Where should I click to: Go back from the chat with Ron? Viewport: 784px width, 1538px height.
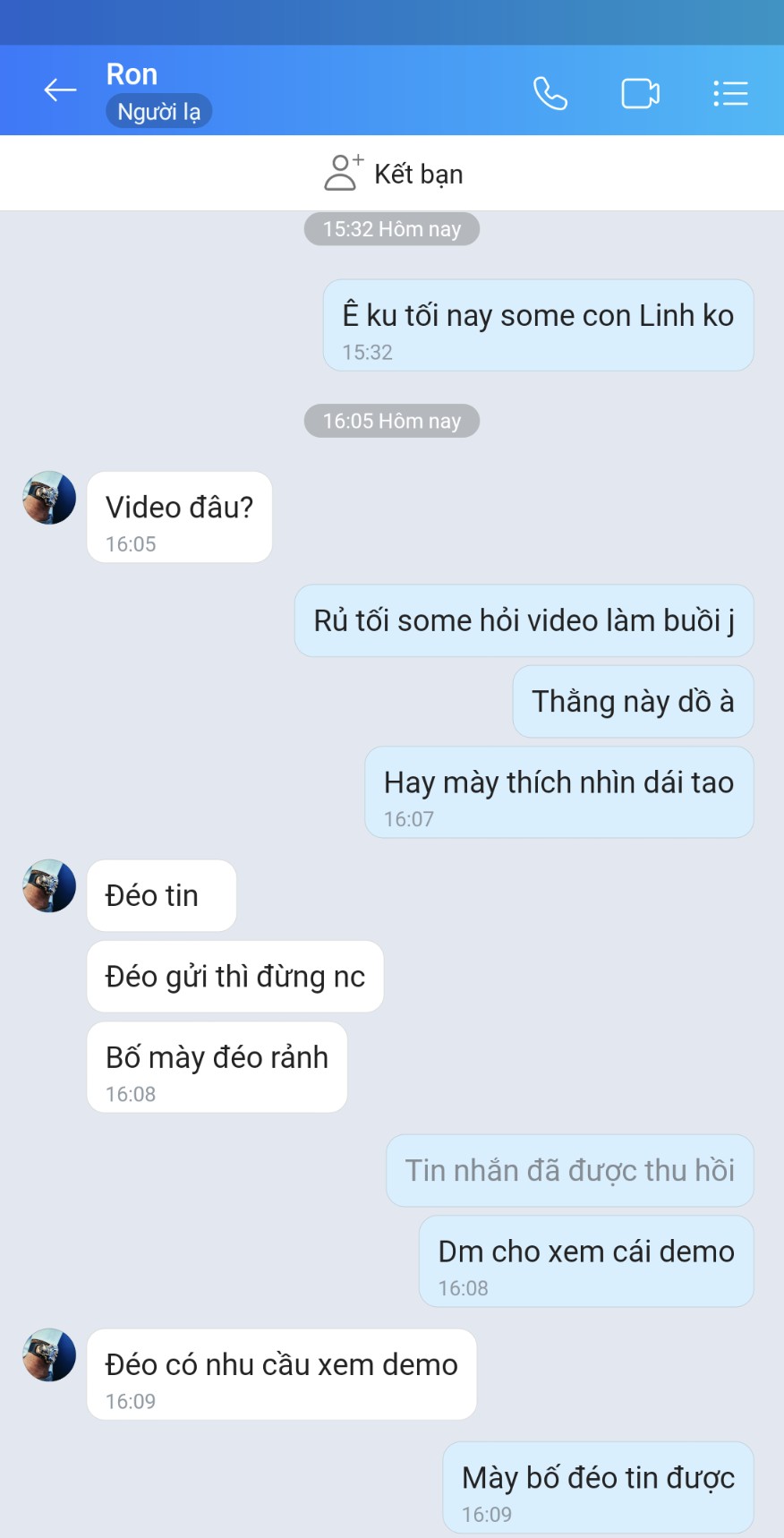click(x=60, y=90)
